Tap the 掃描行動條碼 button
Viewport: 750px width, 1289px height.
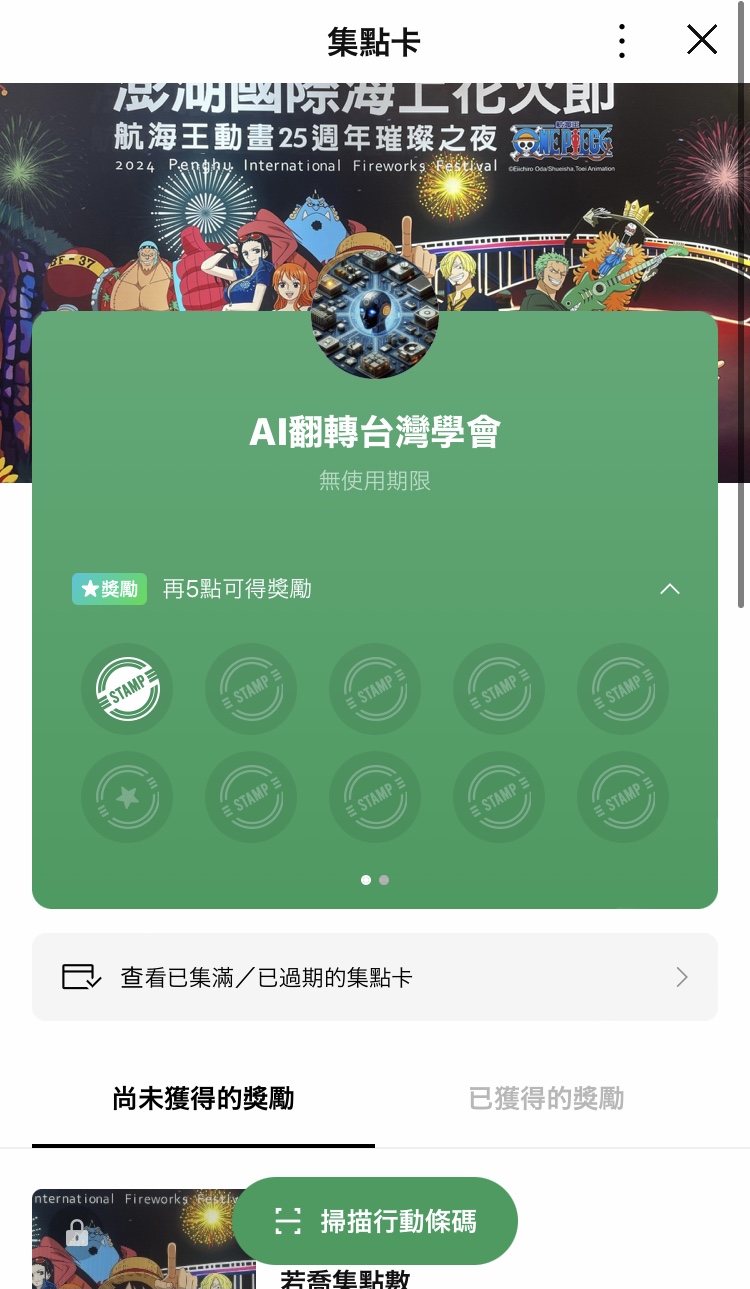tap(375, 1221)
